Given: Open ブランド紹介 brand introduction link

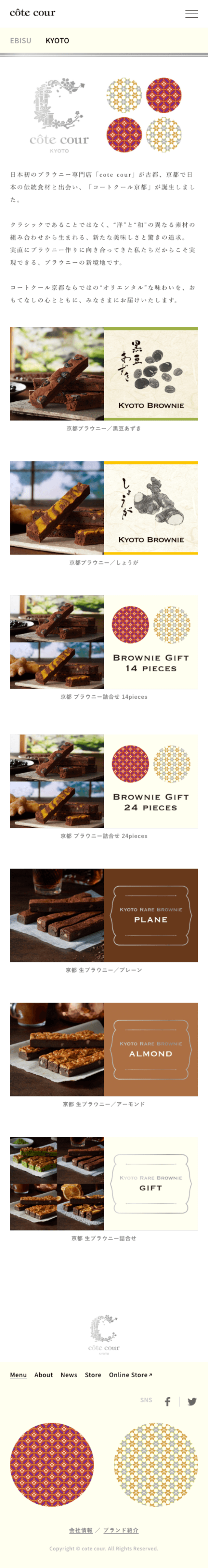Looking at the screenshot, I should coord(121,1530).
